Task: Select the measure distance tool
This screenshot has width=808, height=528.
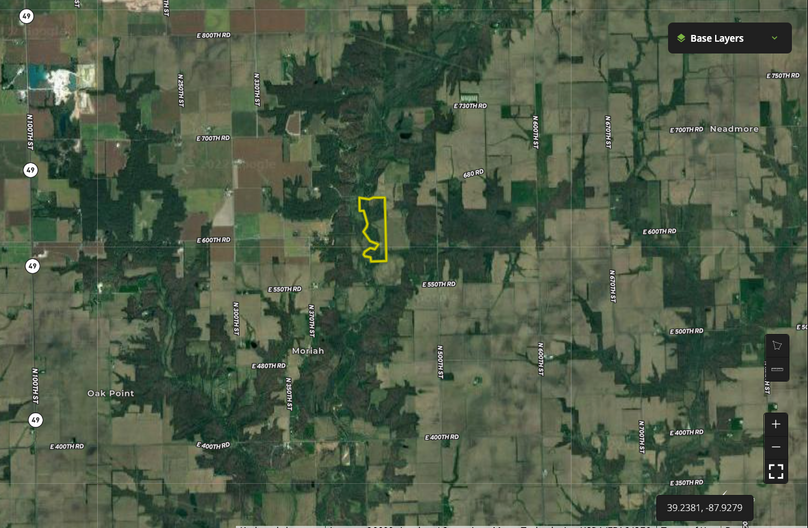Action: (x=777, y=370)
